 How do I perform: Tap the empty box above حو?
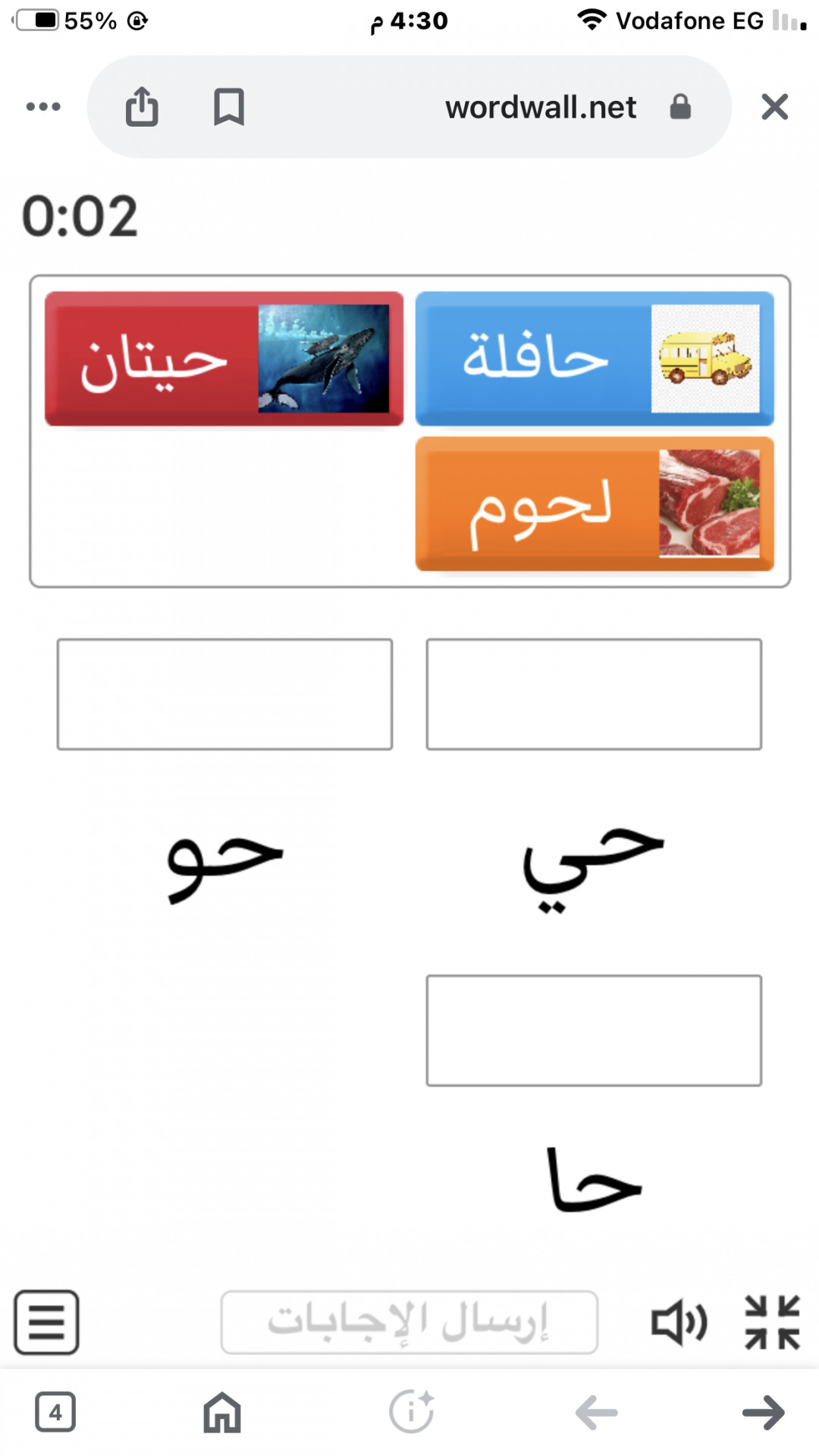(224, 694)
